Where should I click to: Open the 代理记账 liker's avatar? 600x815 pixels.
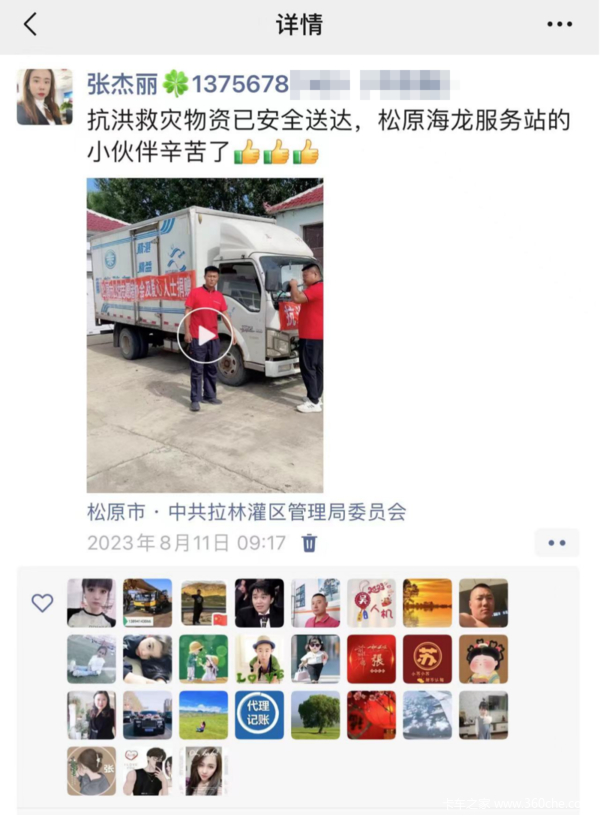coord(259,714)
